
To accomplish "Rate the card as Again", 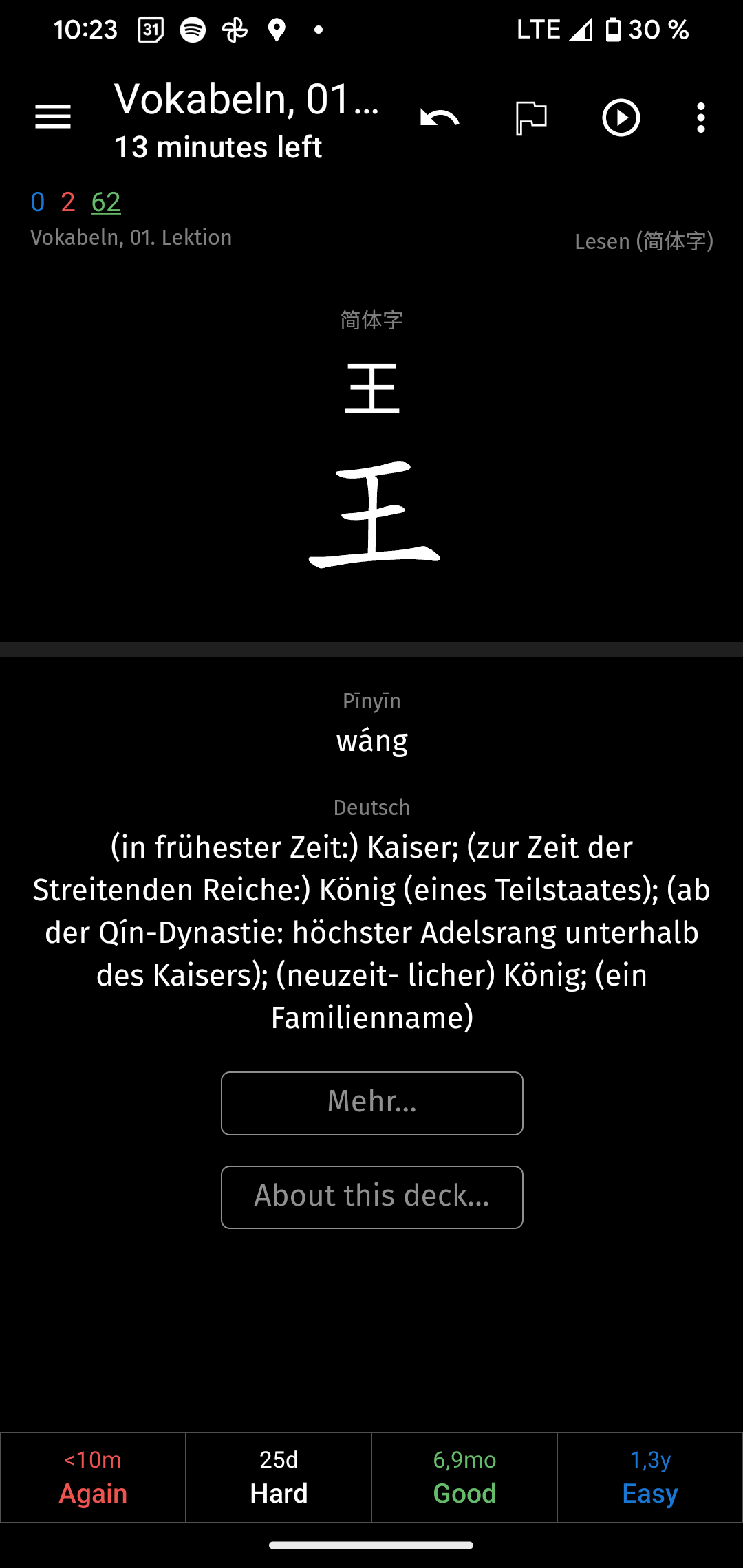I will click(93, 1477).
